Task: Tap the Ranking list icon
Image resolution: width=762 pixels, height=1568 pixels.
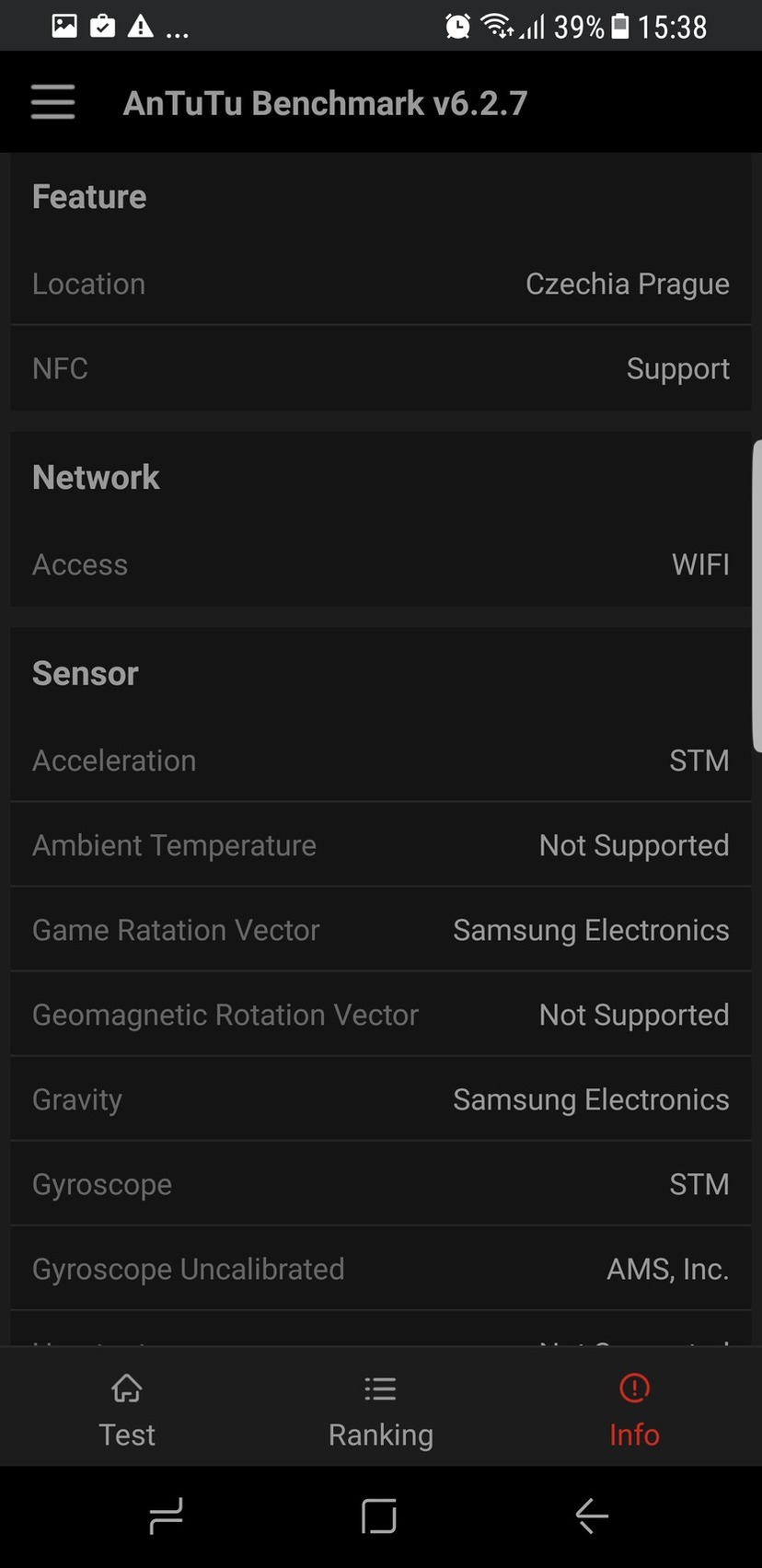Action: click(380, 1388)
